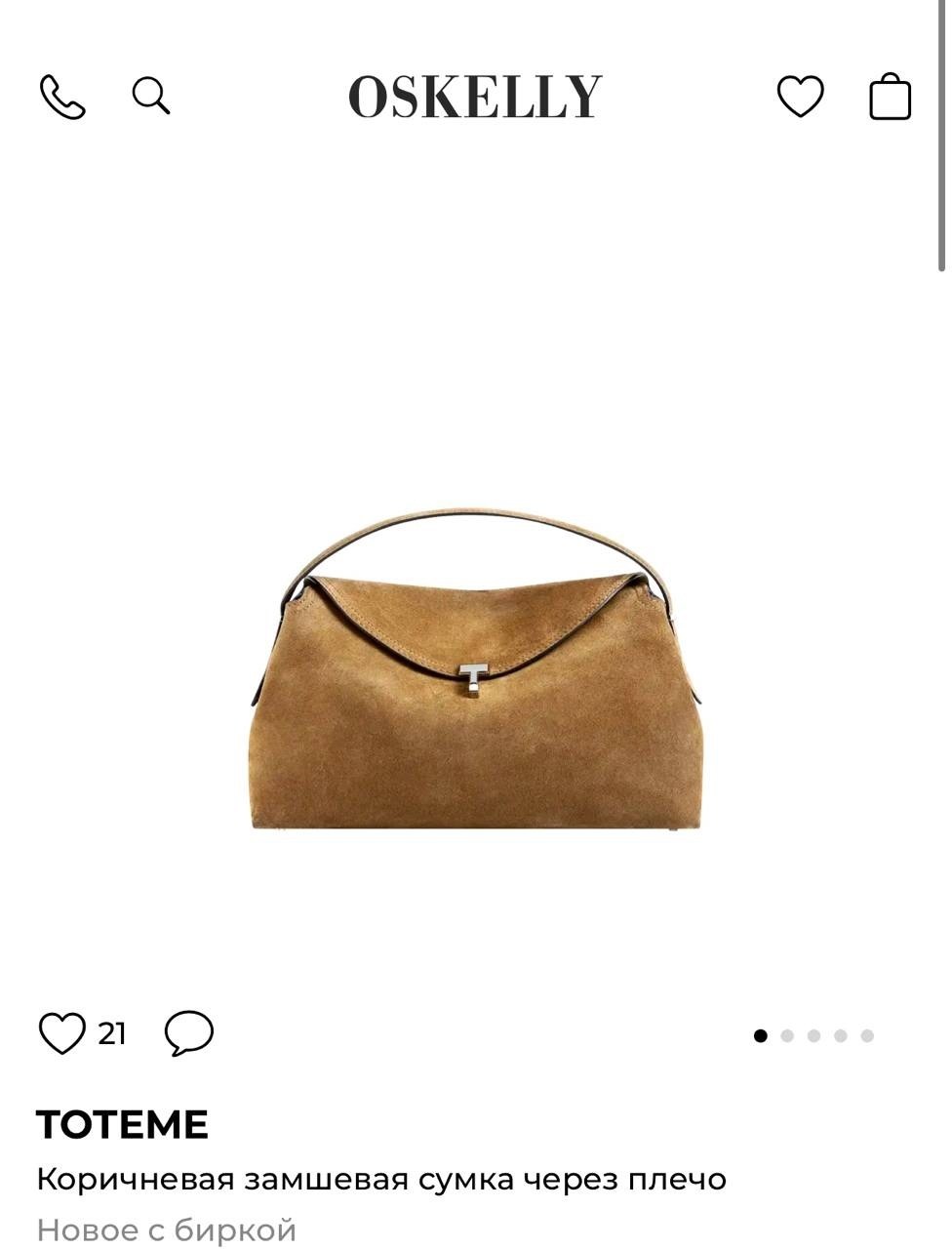Jump to the second photo dot
Viewport: 952px width, 1249px height.
coord(787,1035)
